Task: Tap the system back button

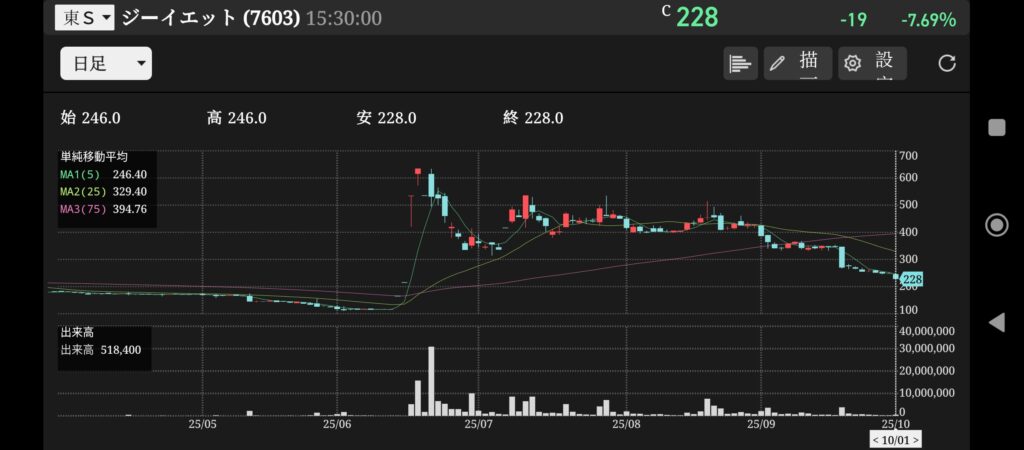Action: (x=996, y=322)
